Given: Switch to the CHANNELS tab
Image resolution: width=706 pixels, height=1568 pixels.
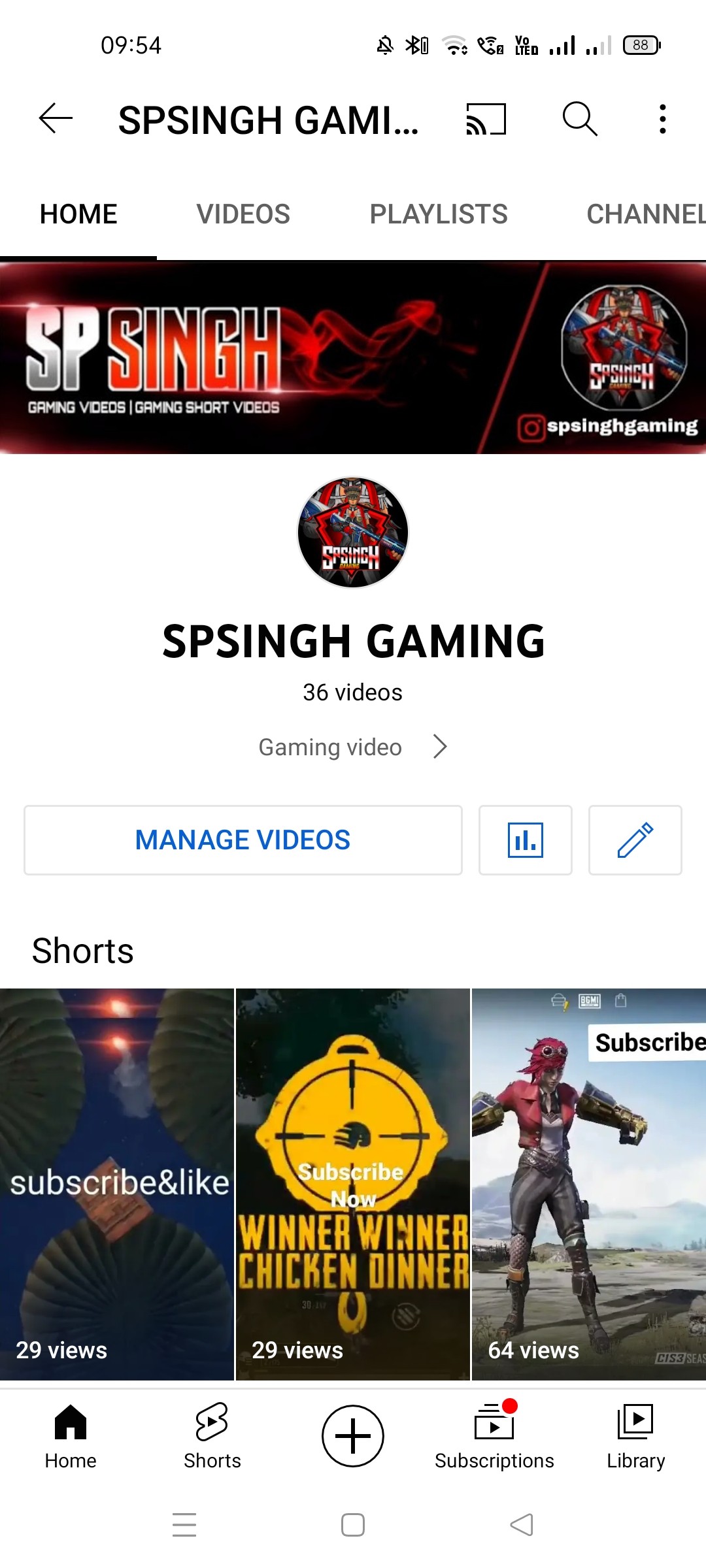Looking at the screenshot, I should 645,214.
